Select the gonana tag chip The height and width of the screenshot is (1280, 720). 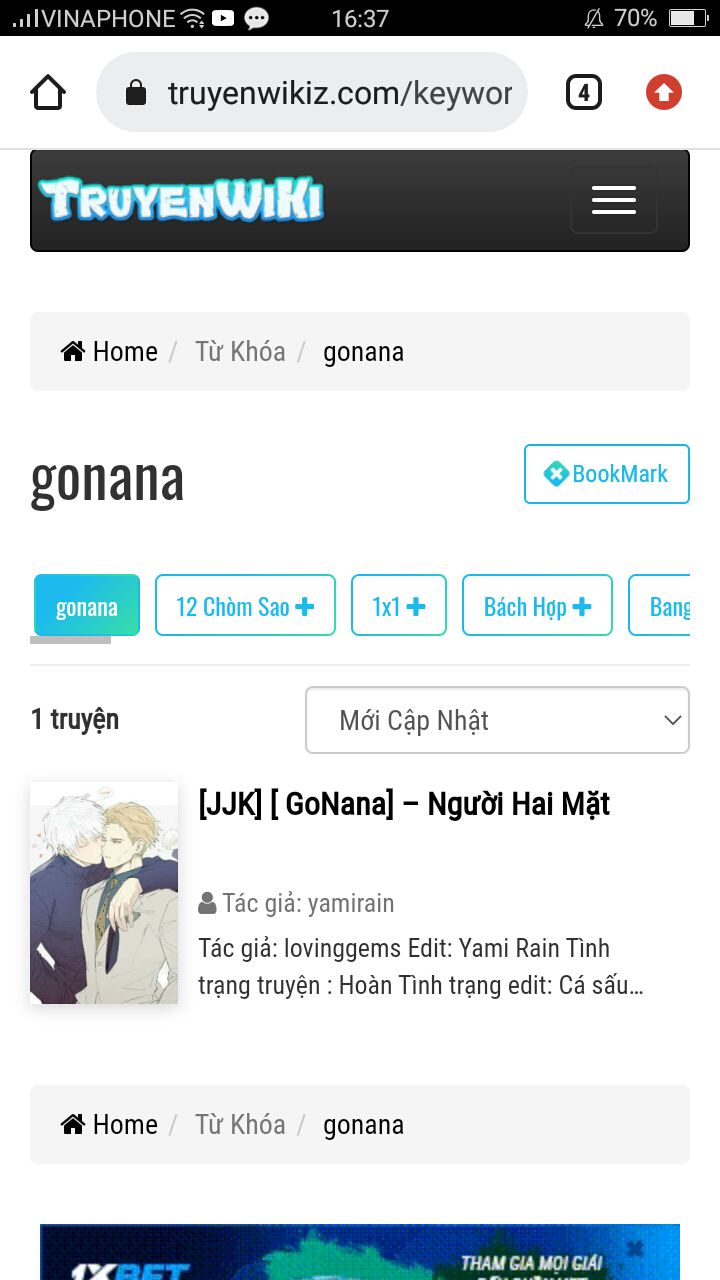point(87,606)
